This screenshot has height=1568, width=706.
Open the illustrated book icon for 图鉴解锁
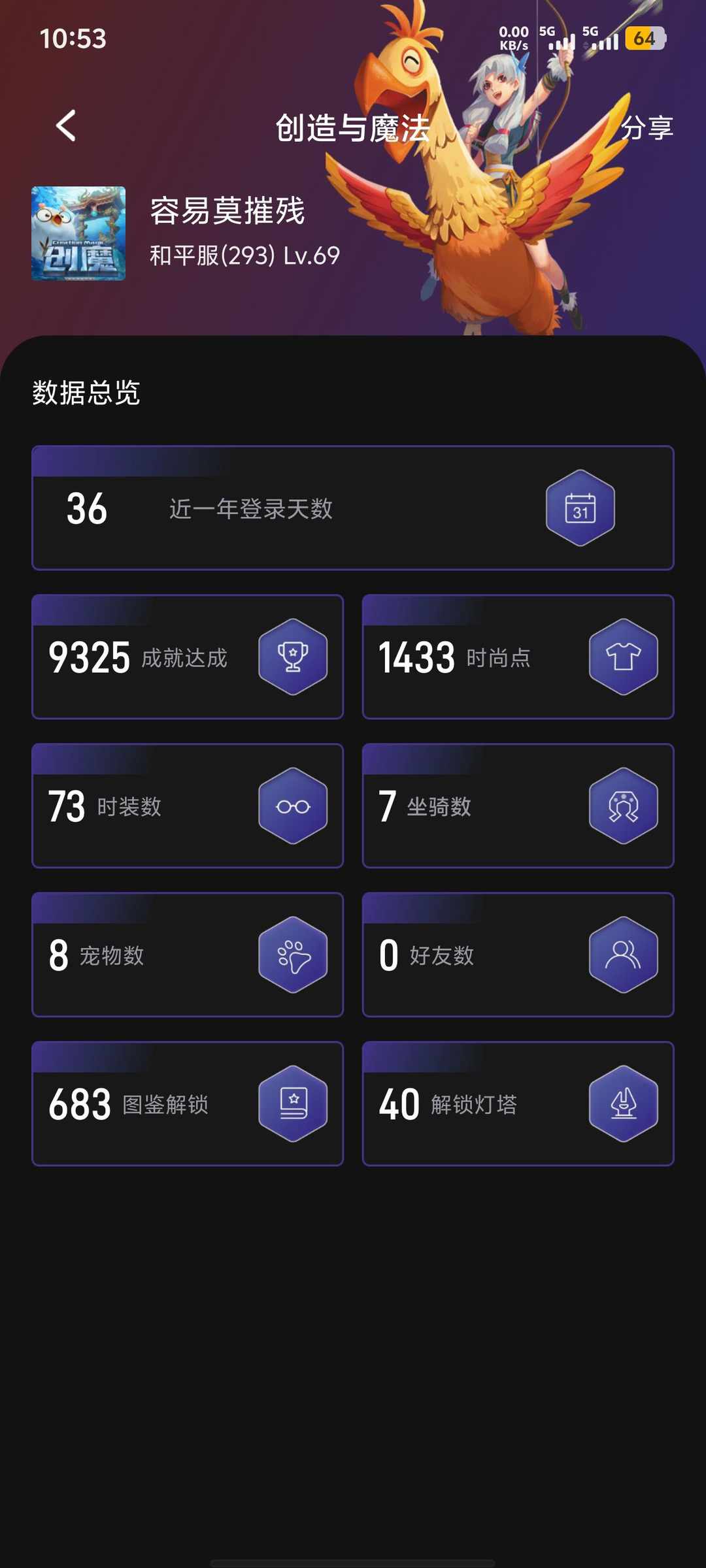point(294,1103)
